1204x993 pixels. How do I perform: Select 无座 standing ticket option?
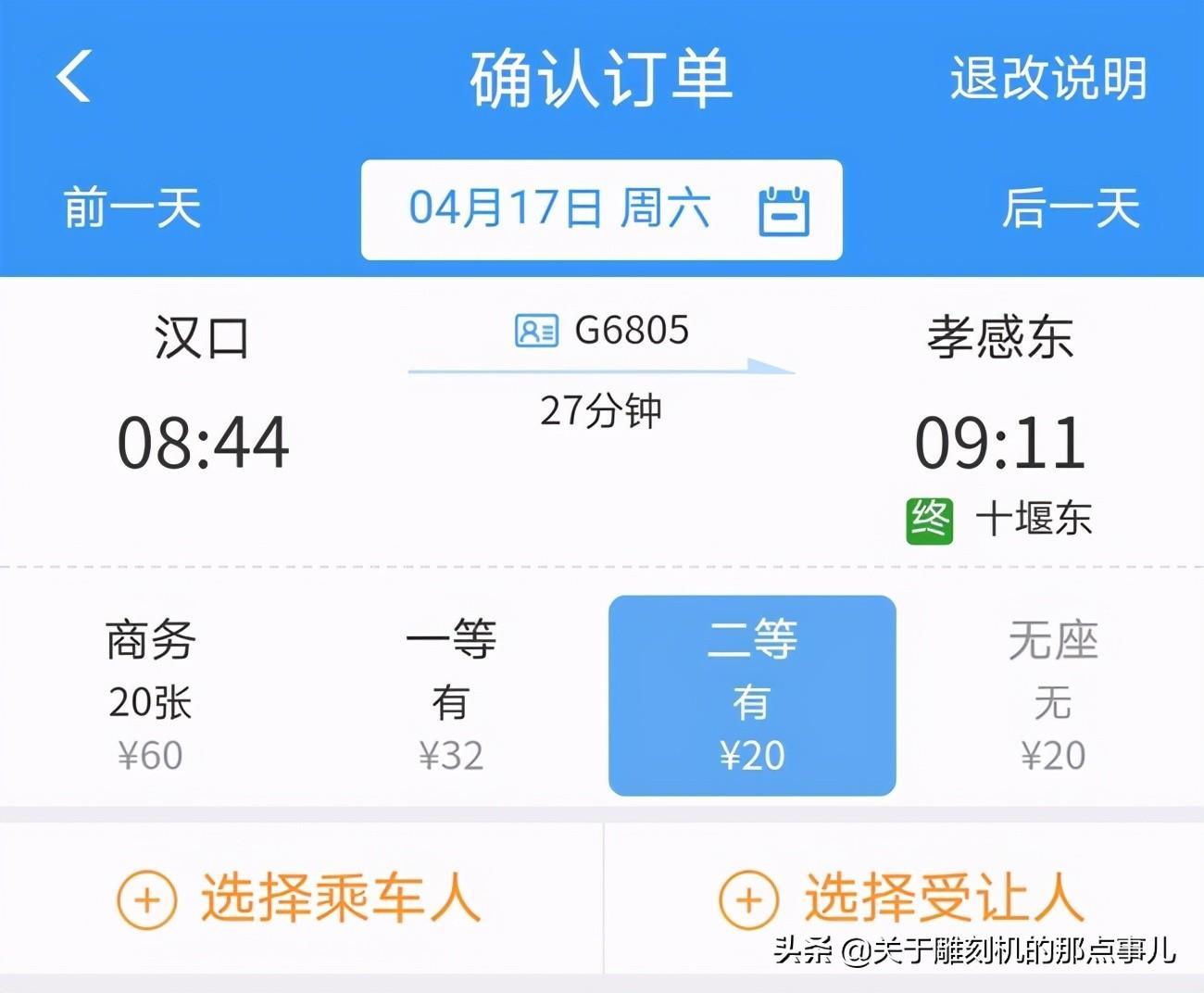[x=1053, y=696]
